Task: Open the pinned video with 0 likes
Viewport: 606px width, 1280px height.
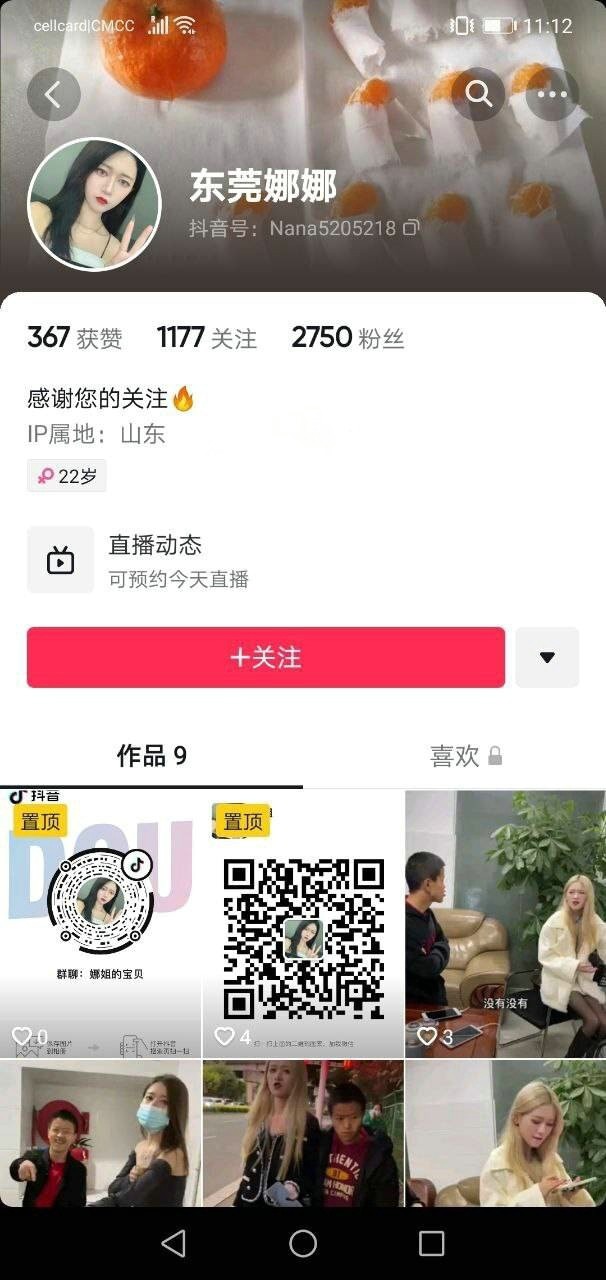Action: (100, 922)
